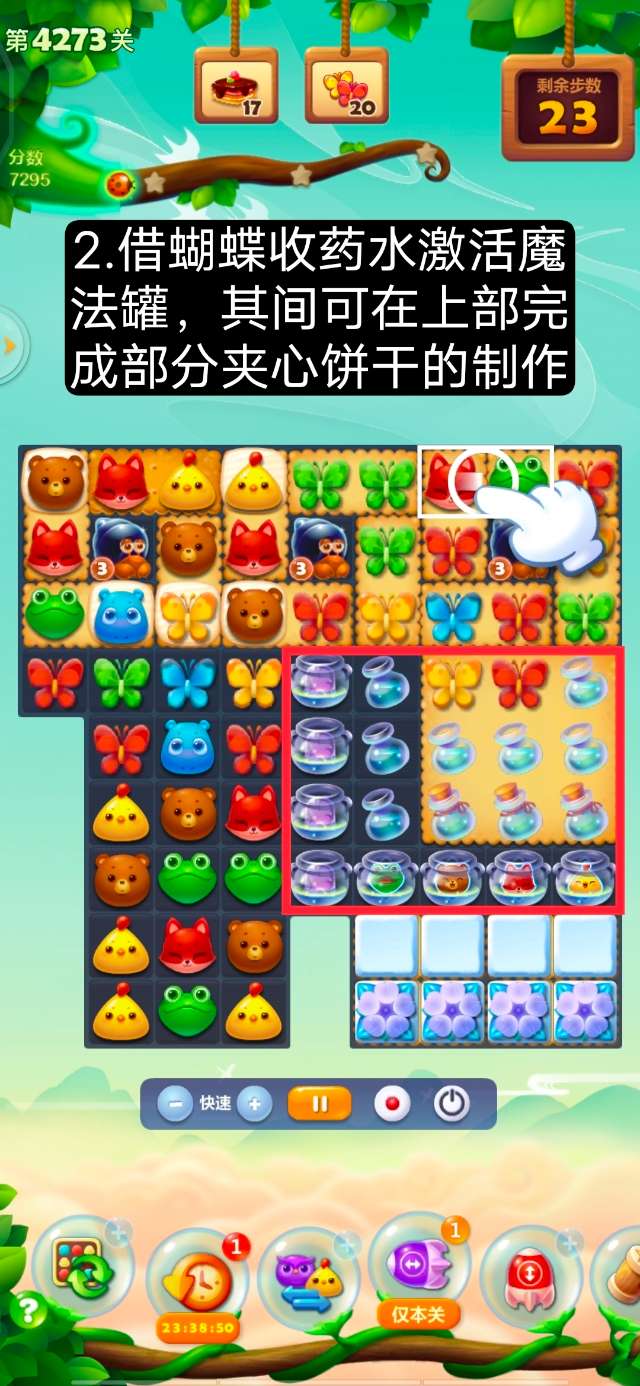The height and width of the screenshot is (1386, 640).
Task: Use the wooden hammer booster
Action: click(x=622, y=1270)
